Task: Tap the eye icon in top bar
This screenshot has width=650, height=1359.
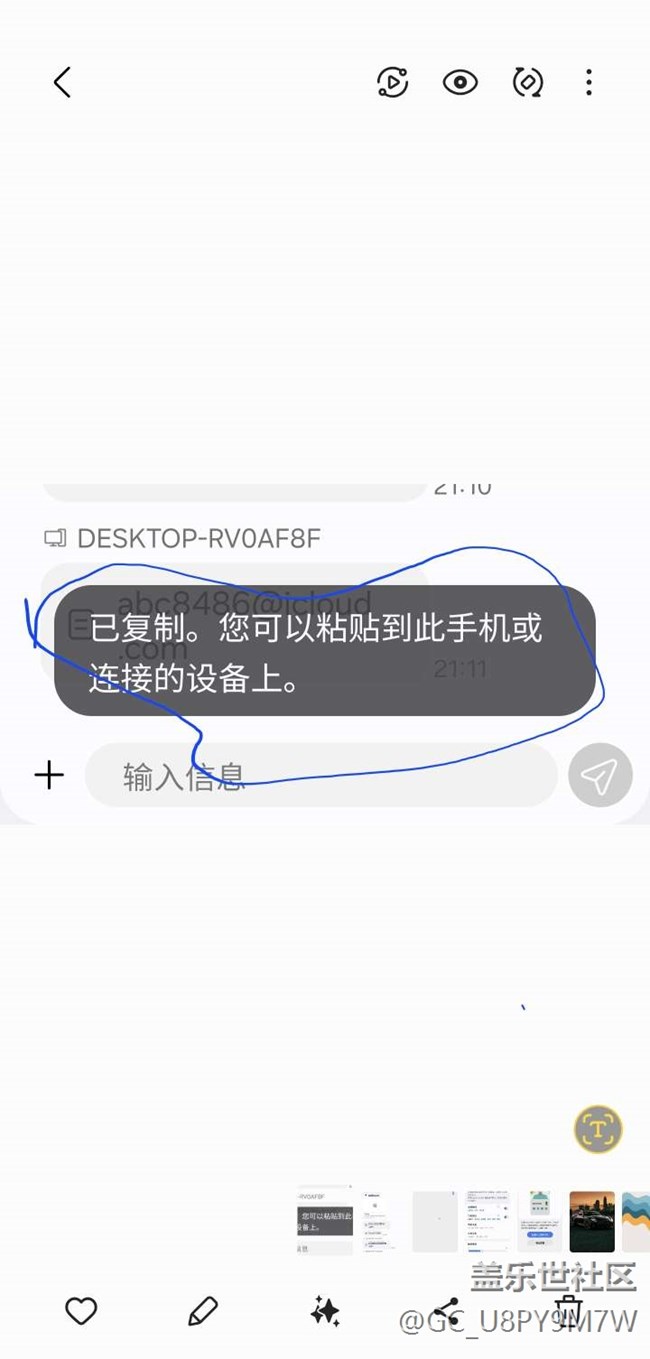Action: coord(460,82)
